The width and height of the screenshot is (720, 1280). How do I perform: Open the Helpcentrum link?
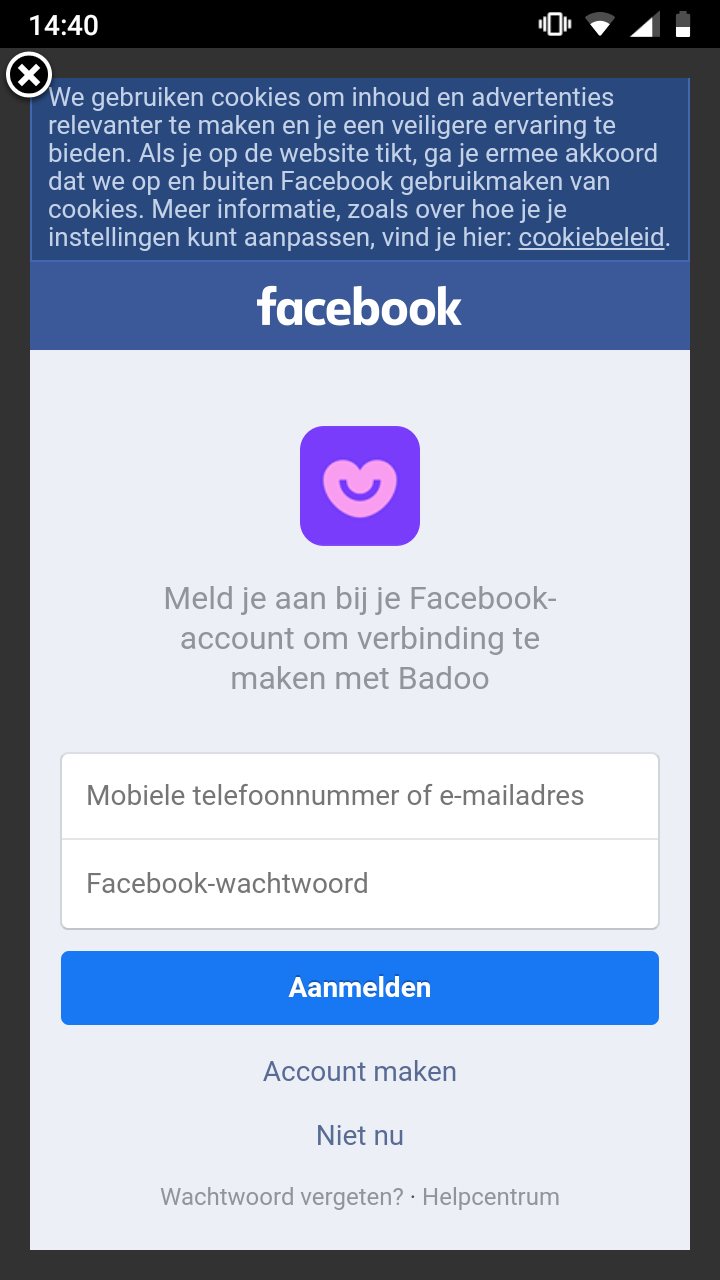pyautogui.click(x=490, y=1196)
